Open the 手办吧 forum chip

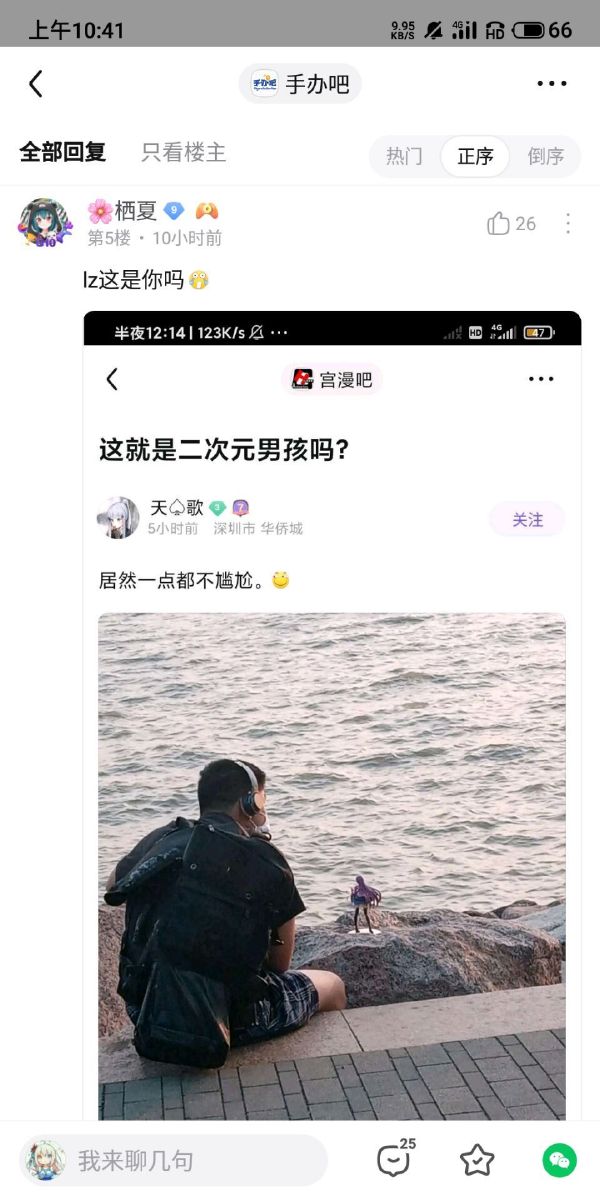click(x=300, y=84)
